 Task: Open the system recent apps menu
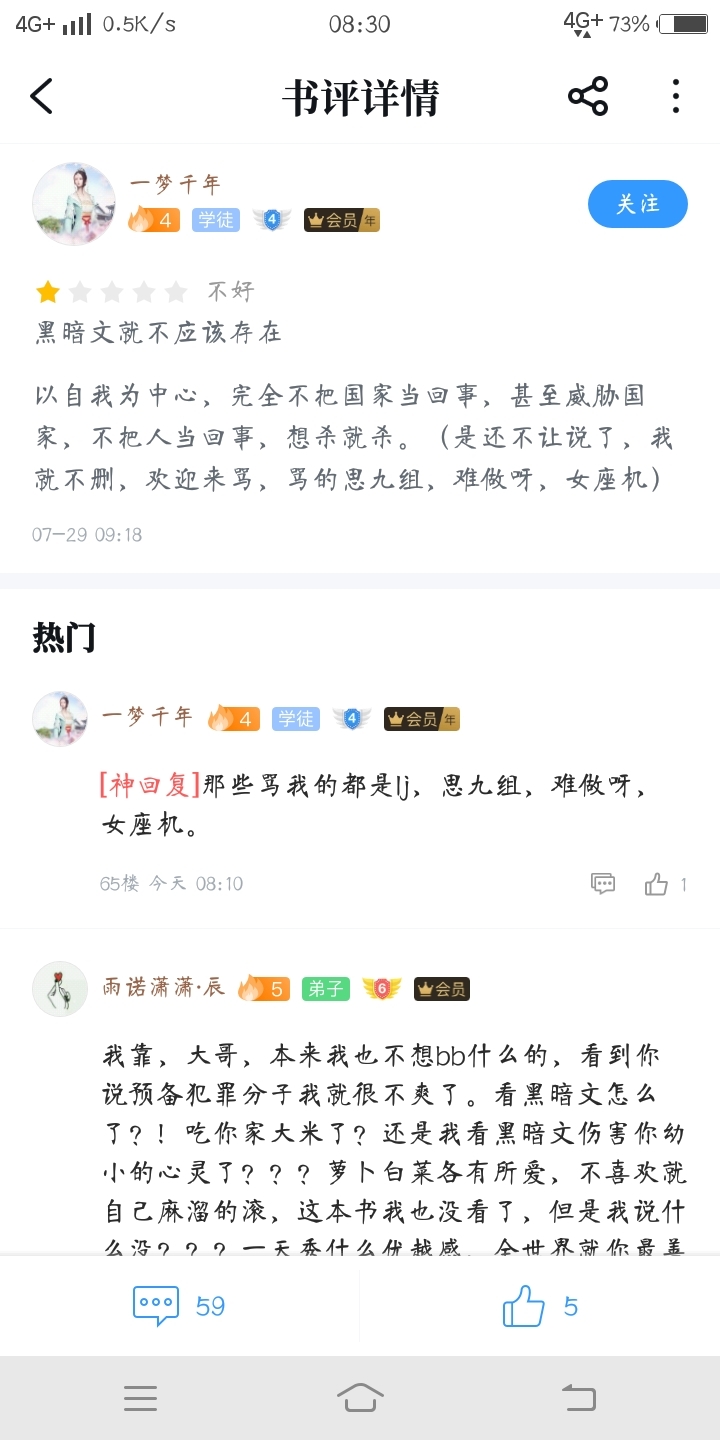point(140,1398)
